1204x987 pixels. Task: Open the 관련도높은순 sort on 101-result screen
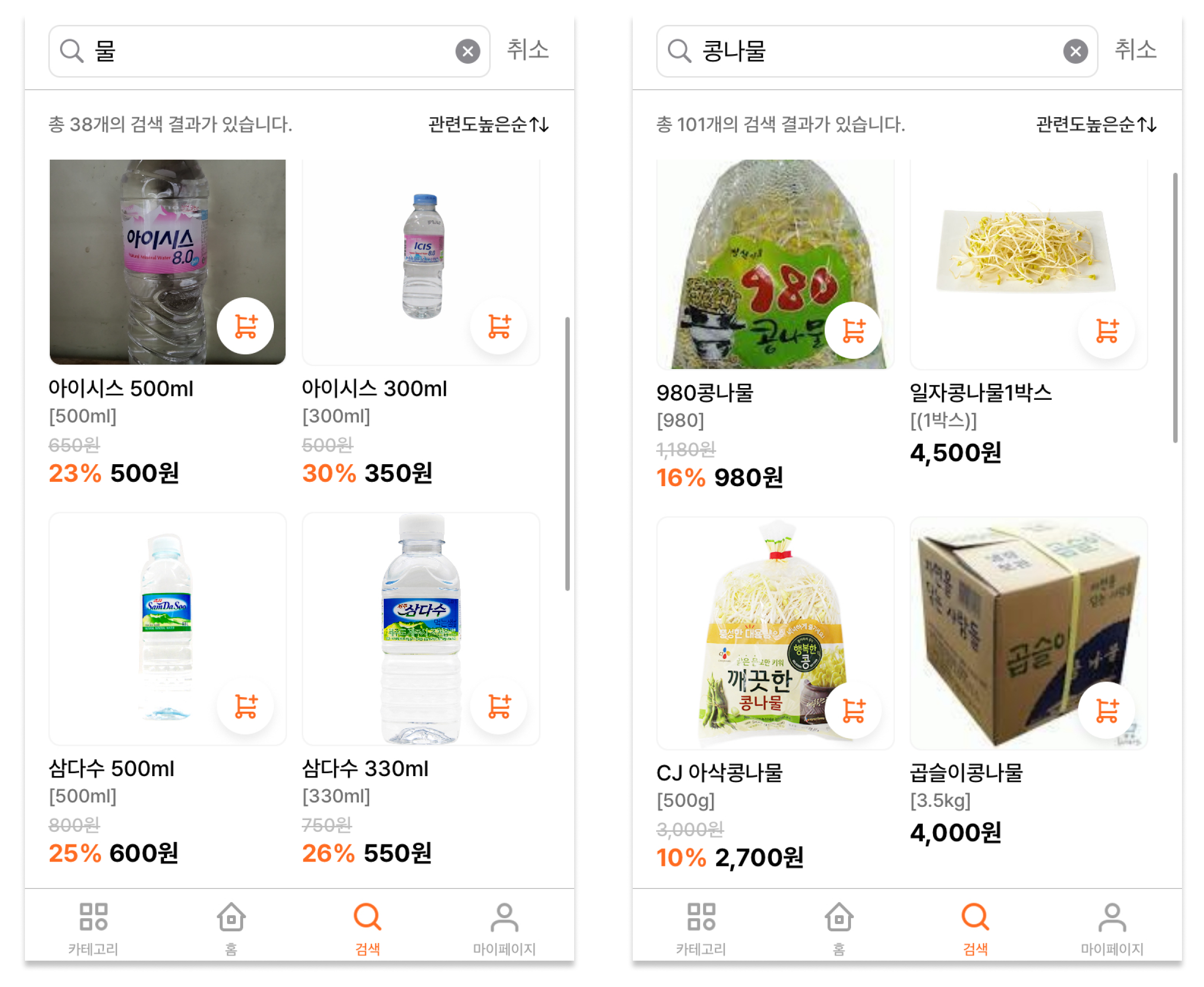point(1096,124)
